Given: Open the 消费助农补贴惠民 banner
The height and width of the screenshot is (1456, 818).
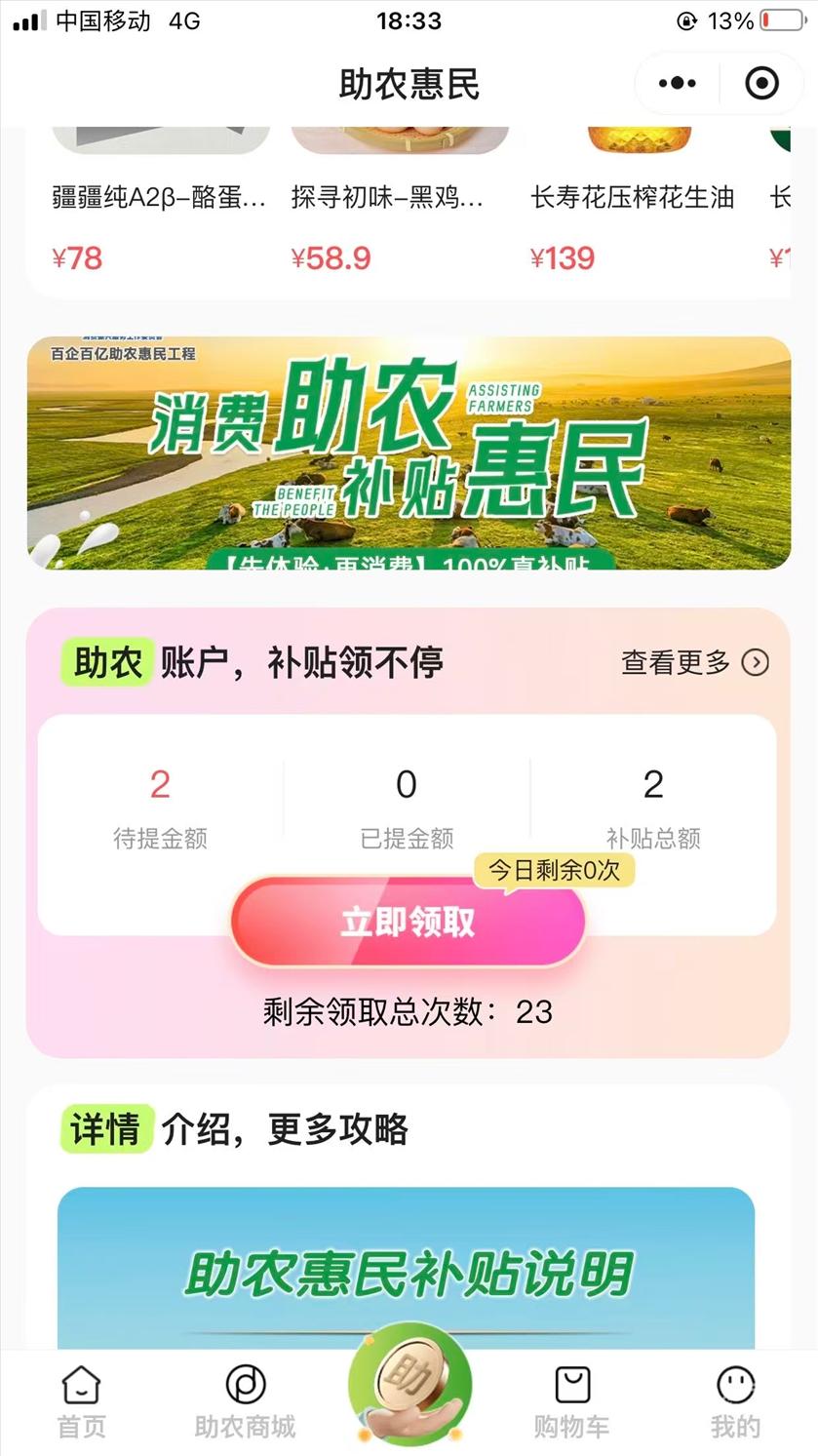Looking at the screenshot, I should point(409,453).
